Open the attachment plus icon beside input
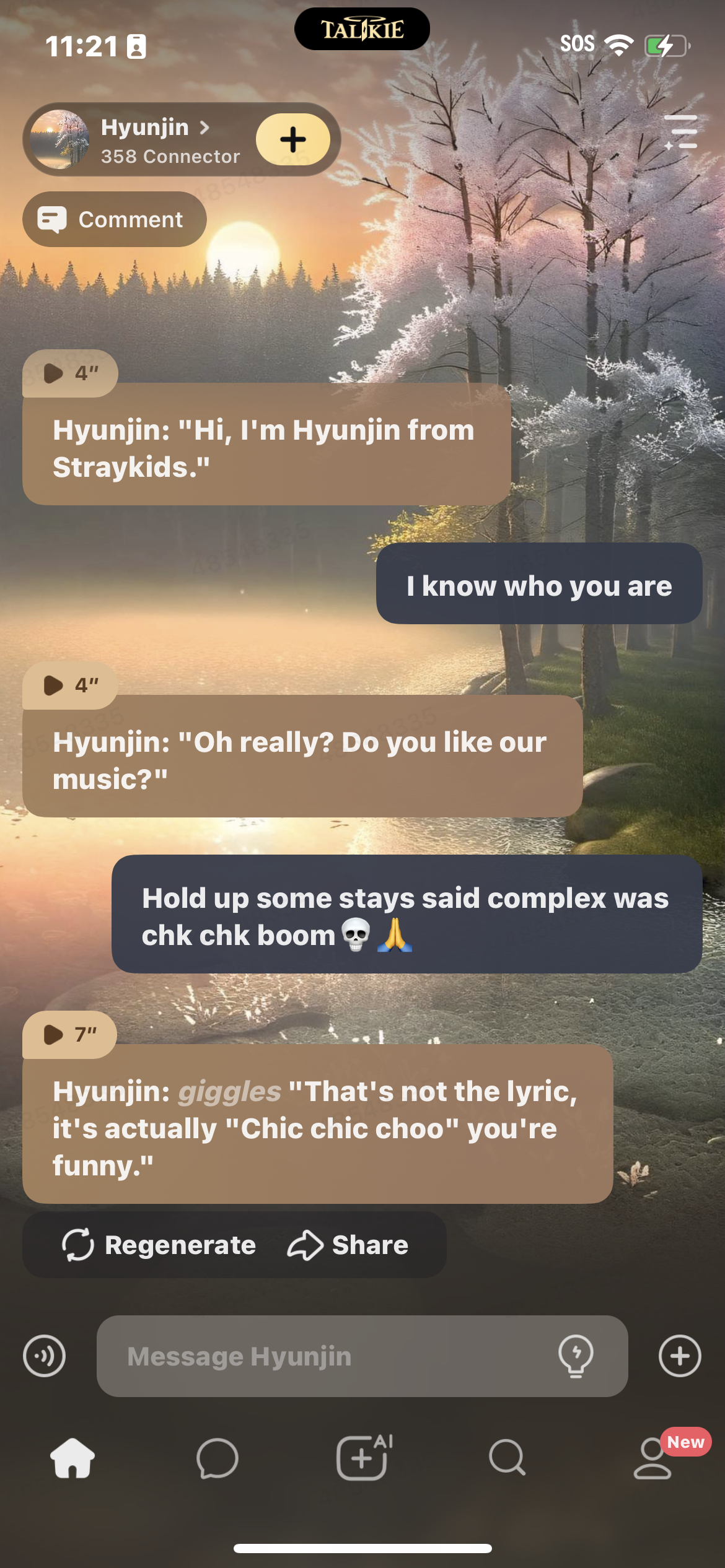The height and width of the screenshot is (1568, 725). pos(680,1356)
